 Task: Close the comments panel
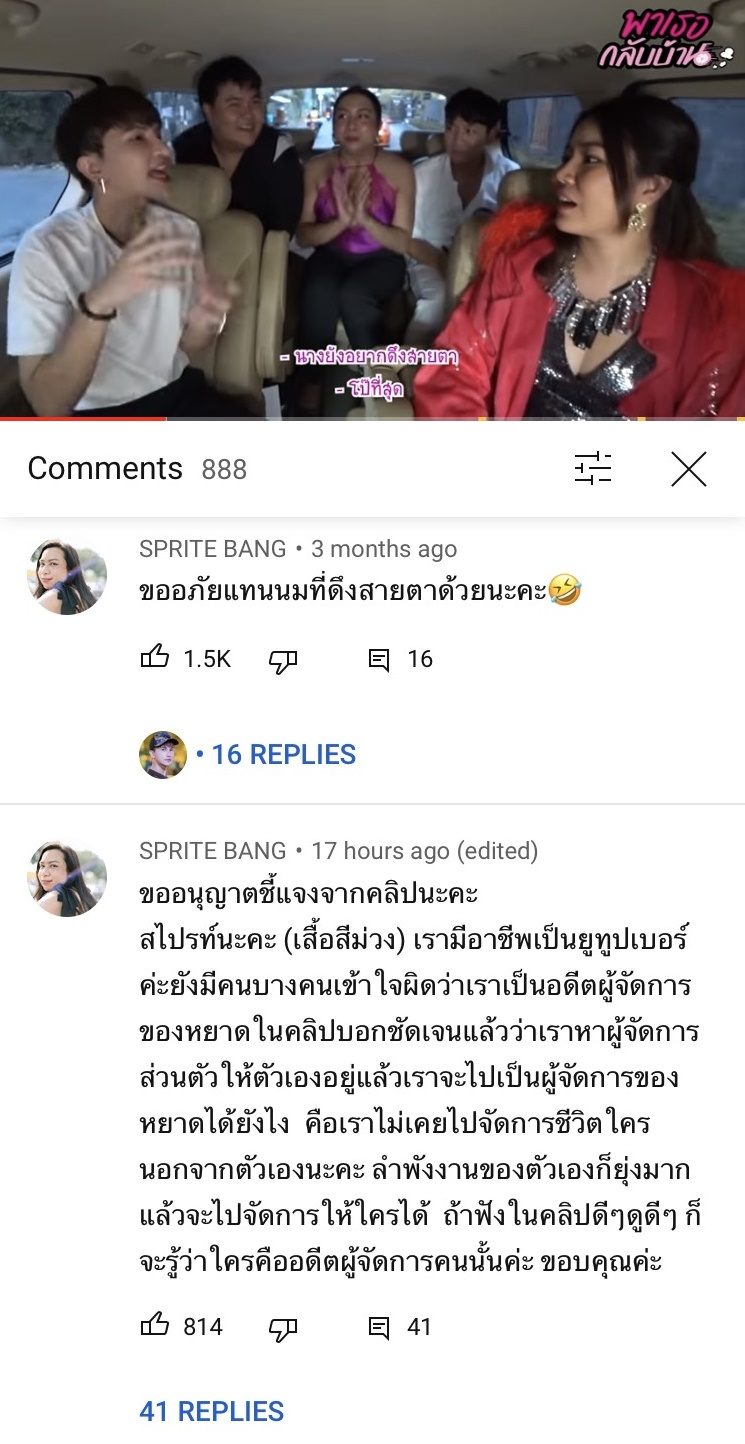click(x=689, y=468)
